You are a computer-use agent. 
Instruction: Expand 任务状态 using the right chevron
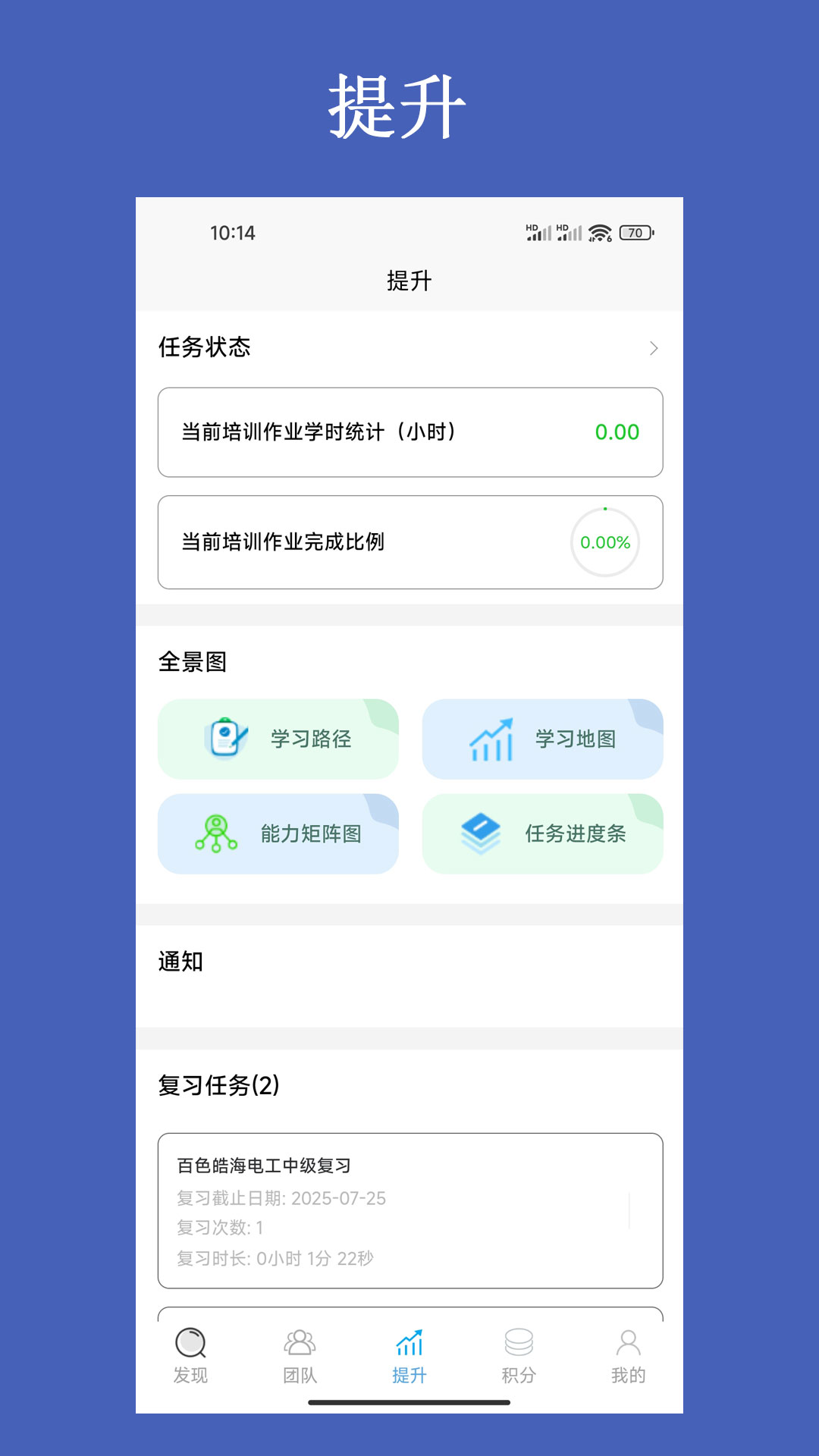[654, 347]
